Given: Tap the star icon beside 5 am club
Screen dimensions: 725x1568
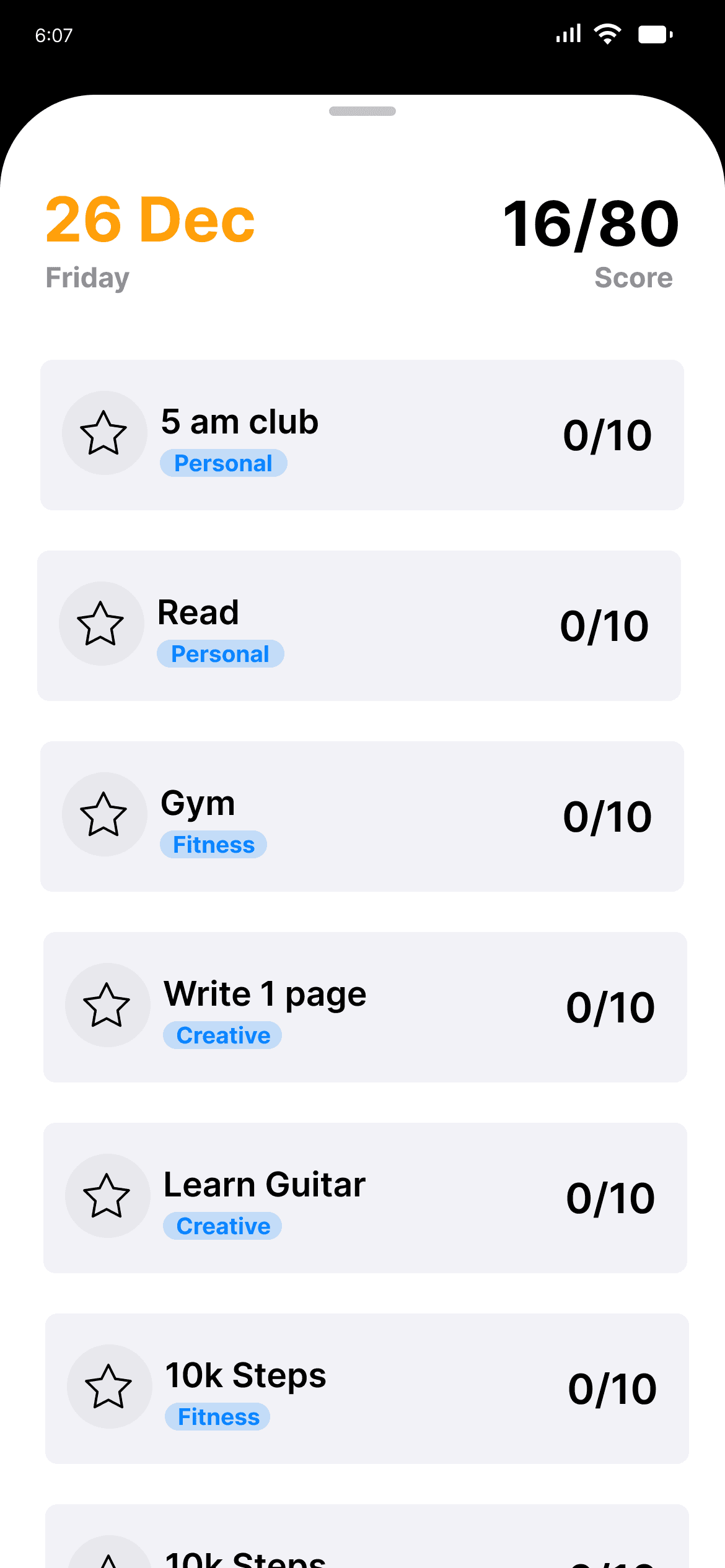Looking at the screenshot, I should pyautogui.click(x=104, y=433).
